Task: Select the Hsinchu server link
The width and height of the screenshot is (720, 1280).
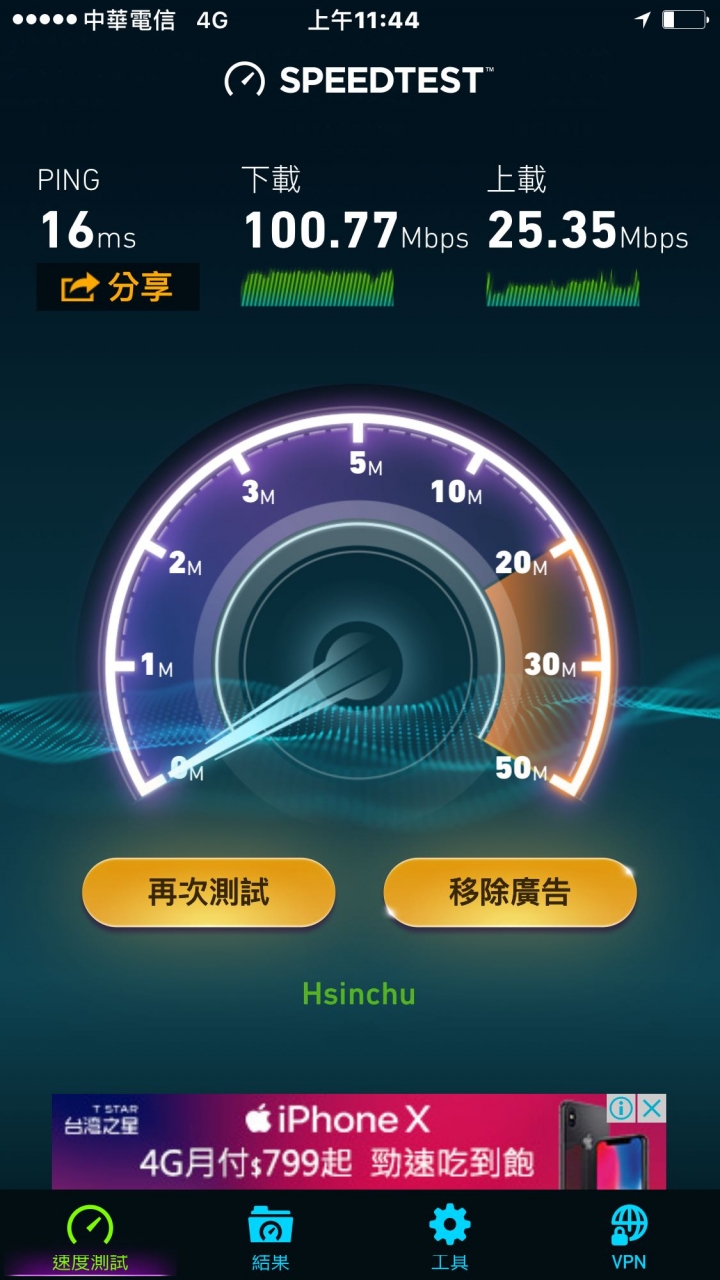Action: tap(359, 994)
